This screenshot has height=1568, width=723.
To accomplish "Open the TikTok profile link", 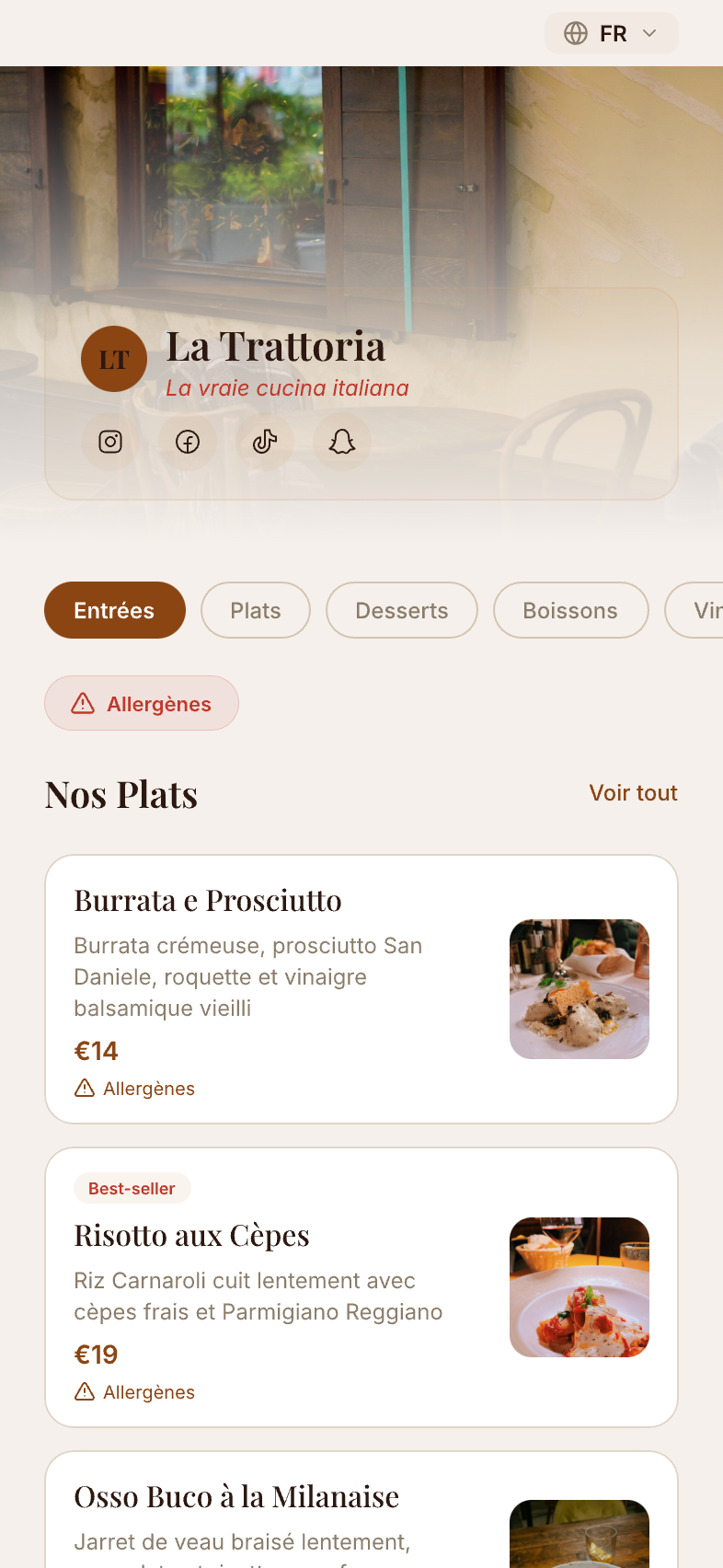I will [265, 443].
